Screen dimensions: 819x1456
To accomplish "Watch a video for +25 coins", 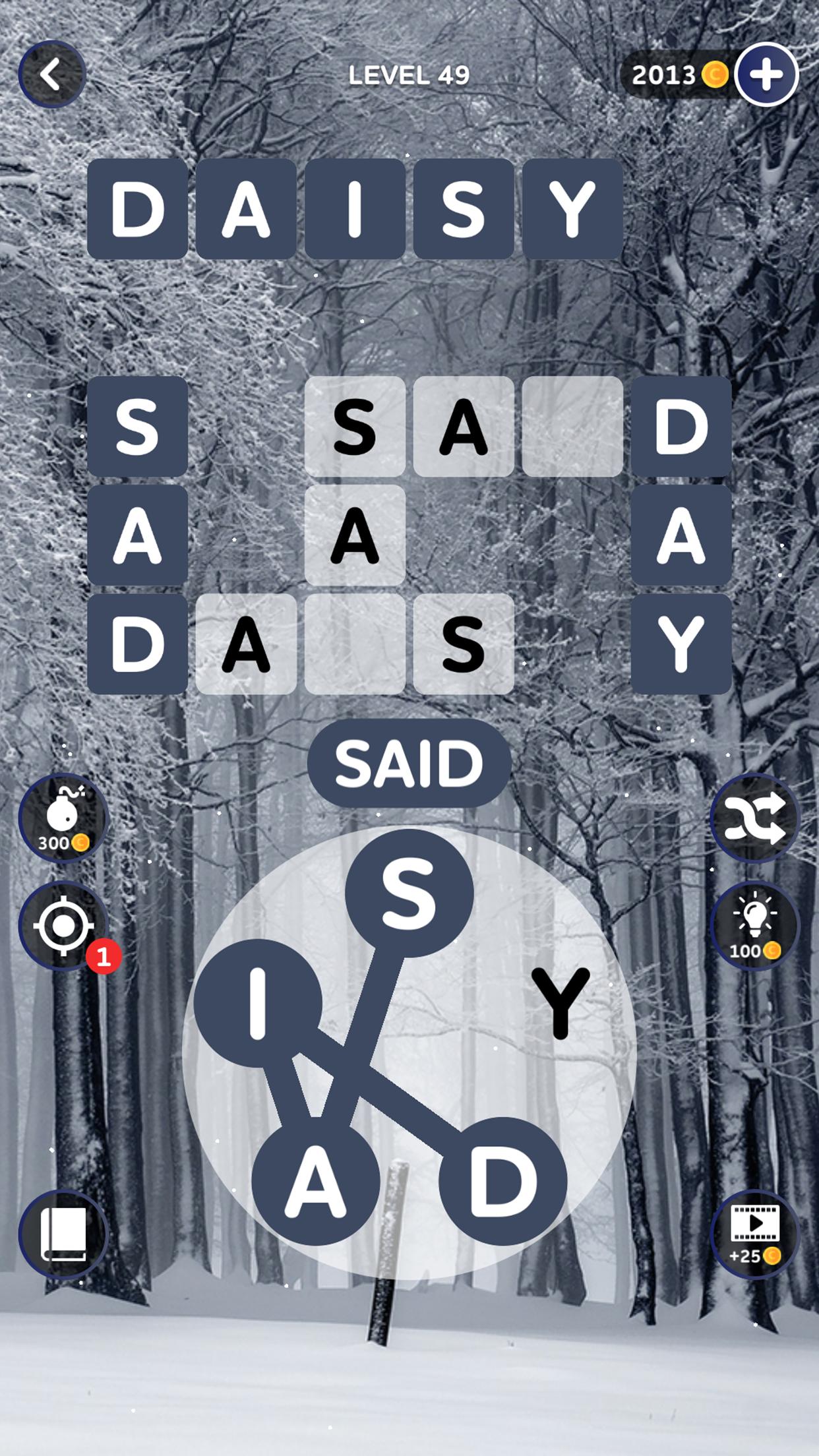I will 755,1234.
